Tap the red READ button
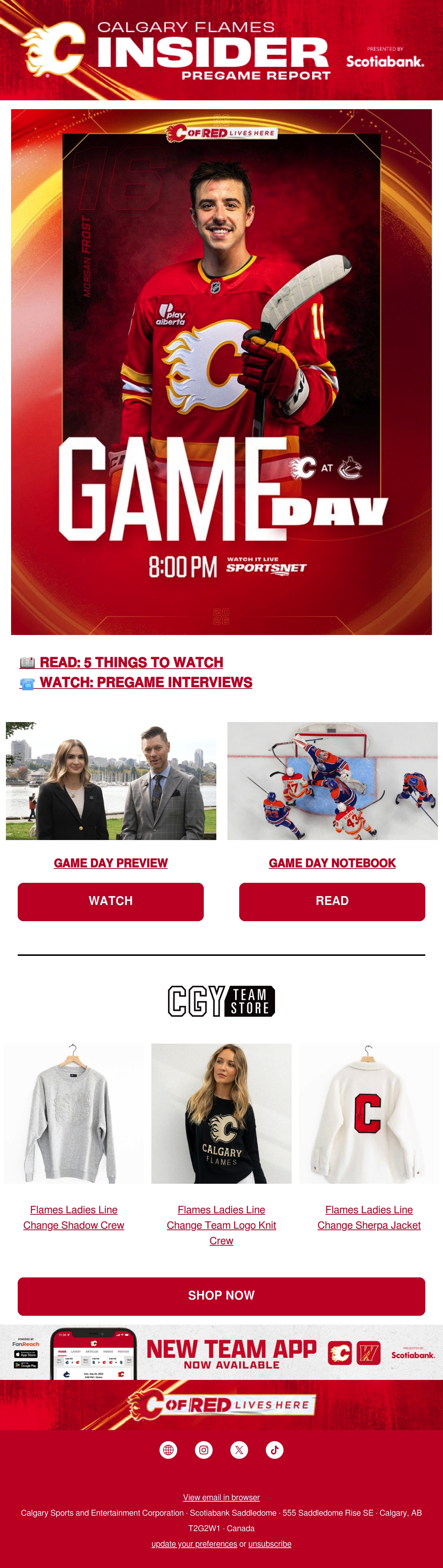443x1568 pixels. pos(332,902)
